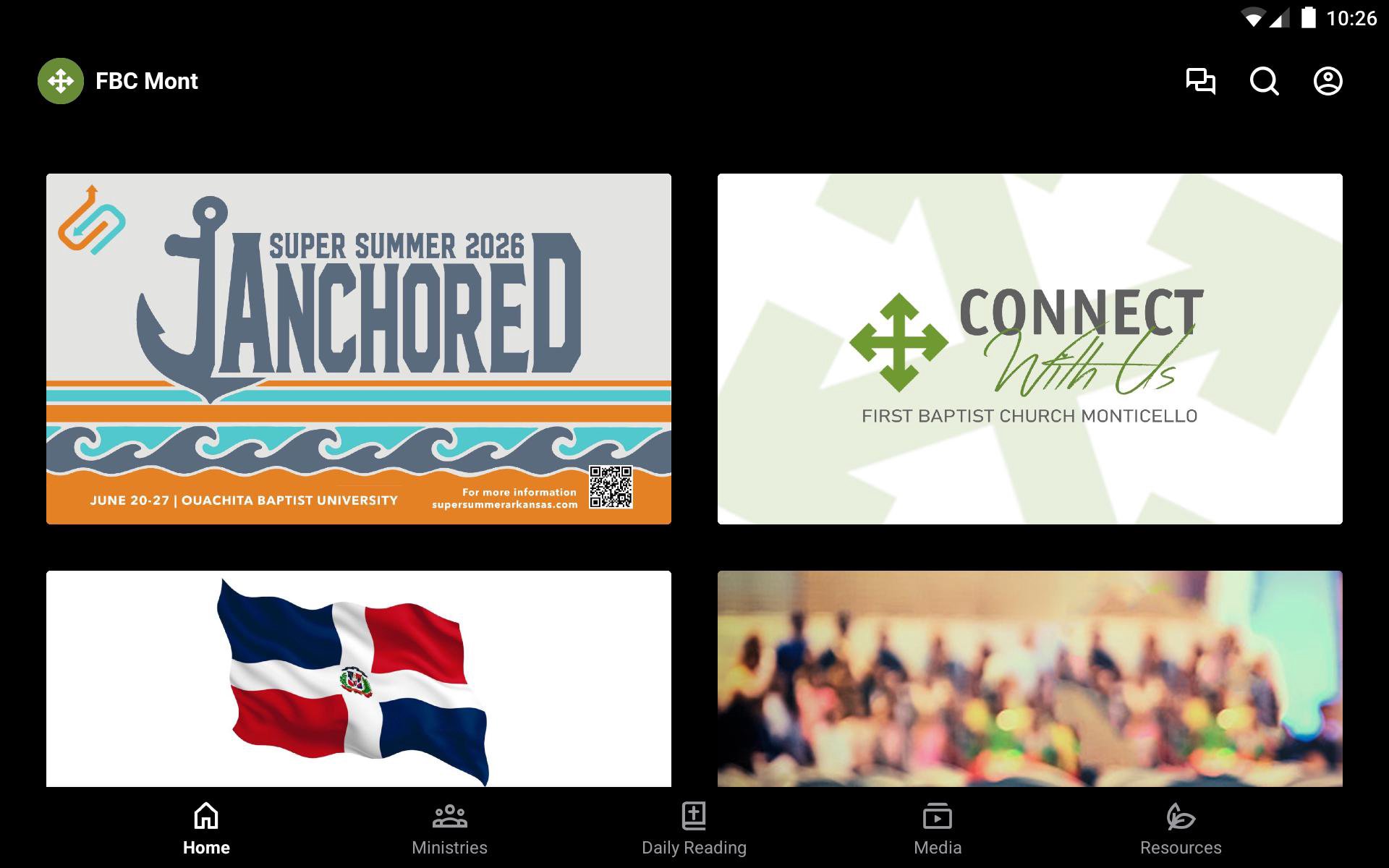Go to the Home tab
This screenshot has width=1389, height=868.
tap(206, 829)
